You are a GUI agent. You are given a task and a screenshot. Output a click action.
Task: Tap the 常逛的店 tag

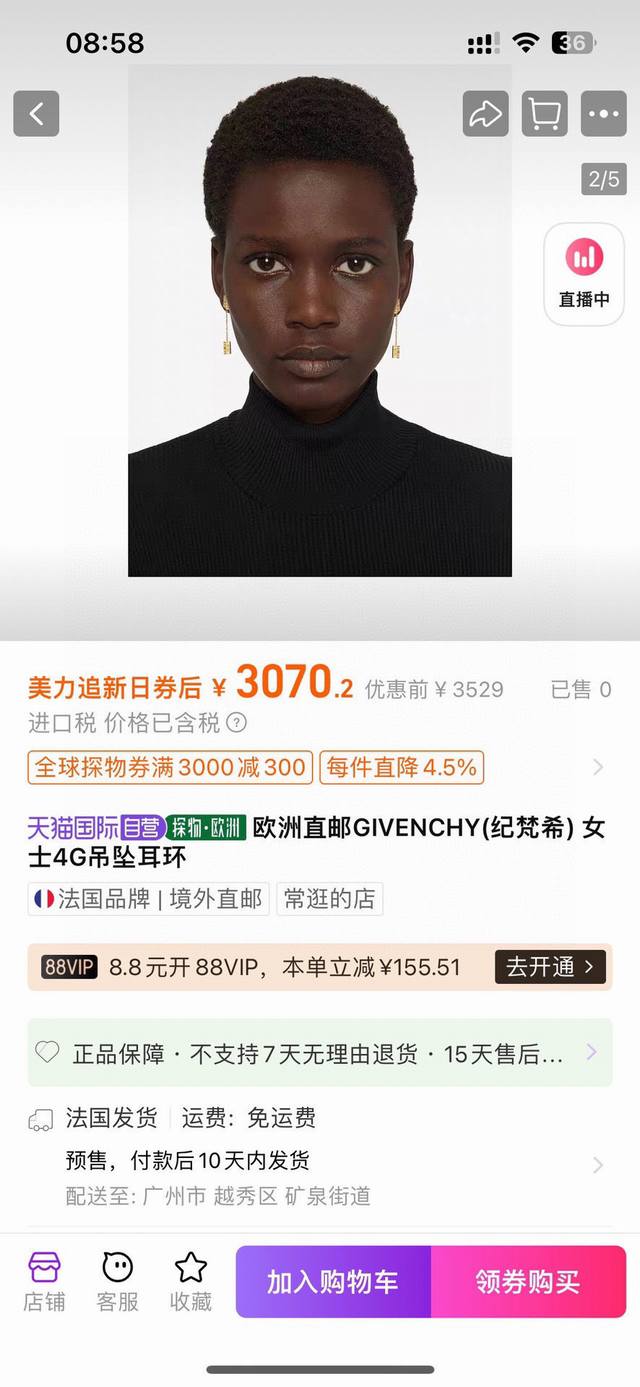point(329,898)
